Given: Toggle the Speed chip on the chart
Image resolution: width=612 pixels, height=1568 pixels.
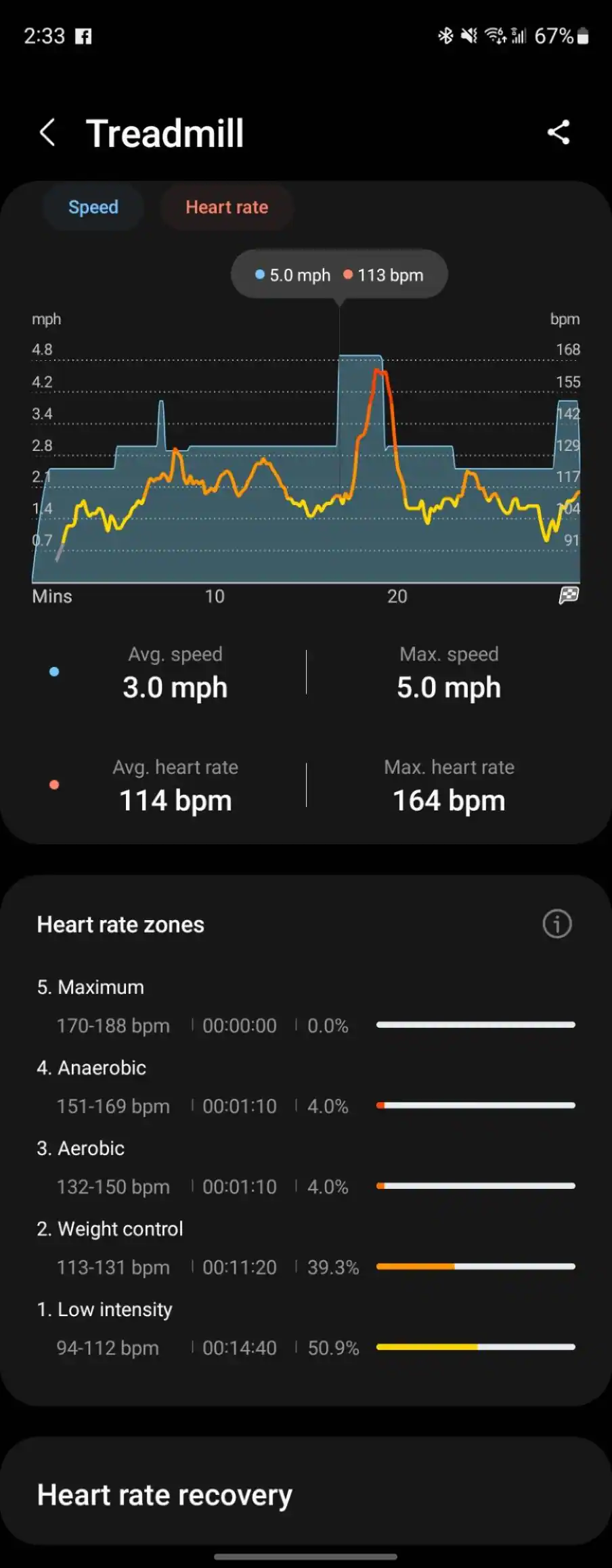Looking at the screenshot, I should click(93, 207).
